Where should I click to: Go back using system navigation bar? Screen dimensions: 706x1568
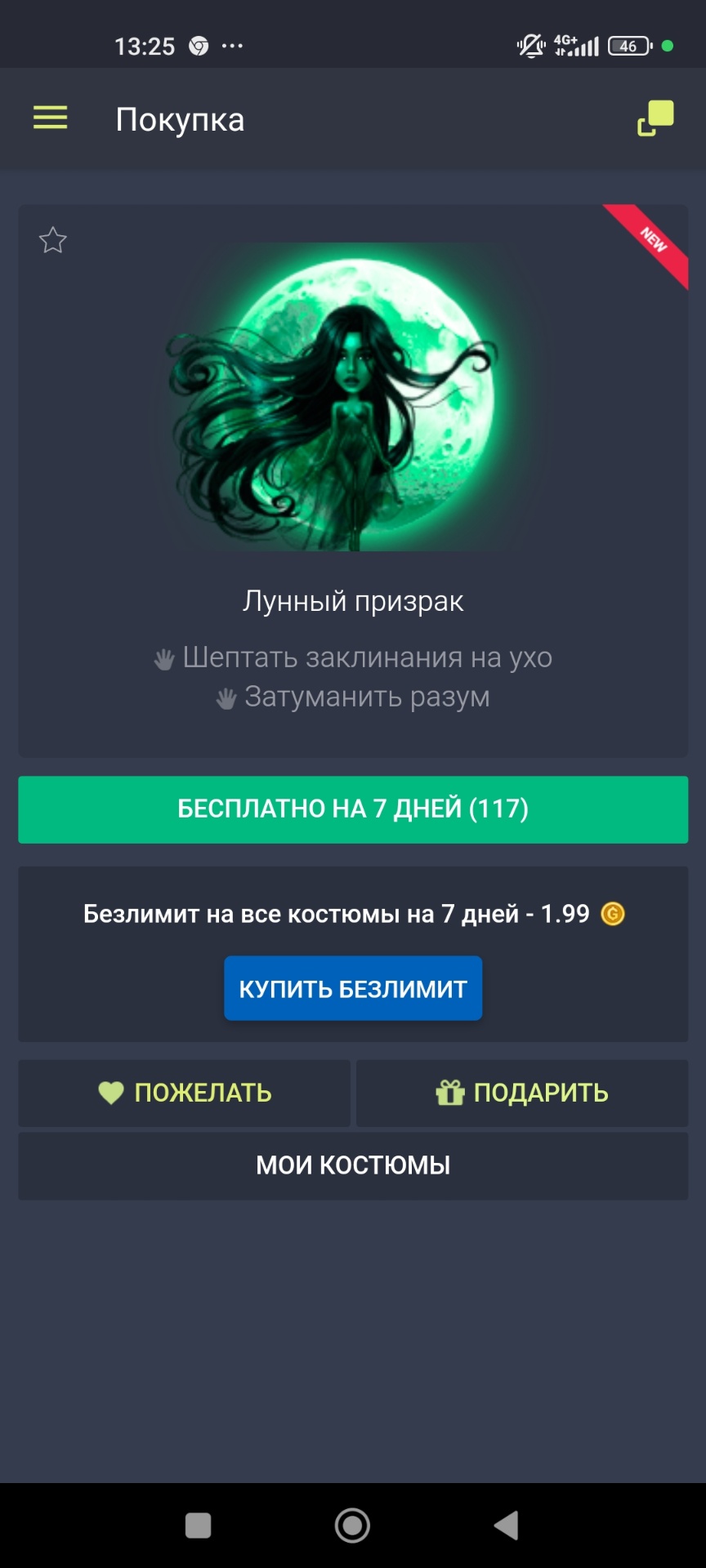(x=507, y=1525)
